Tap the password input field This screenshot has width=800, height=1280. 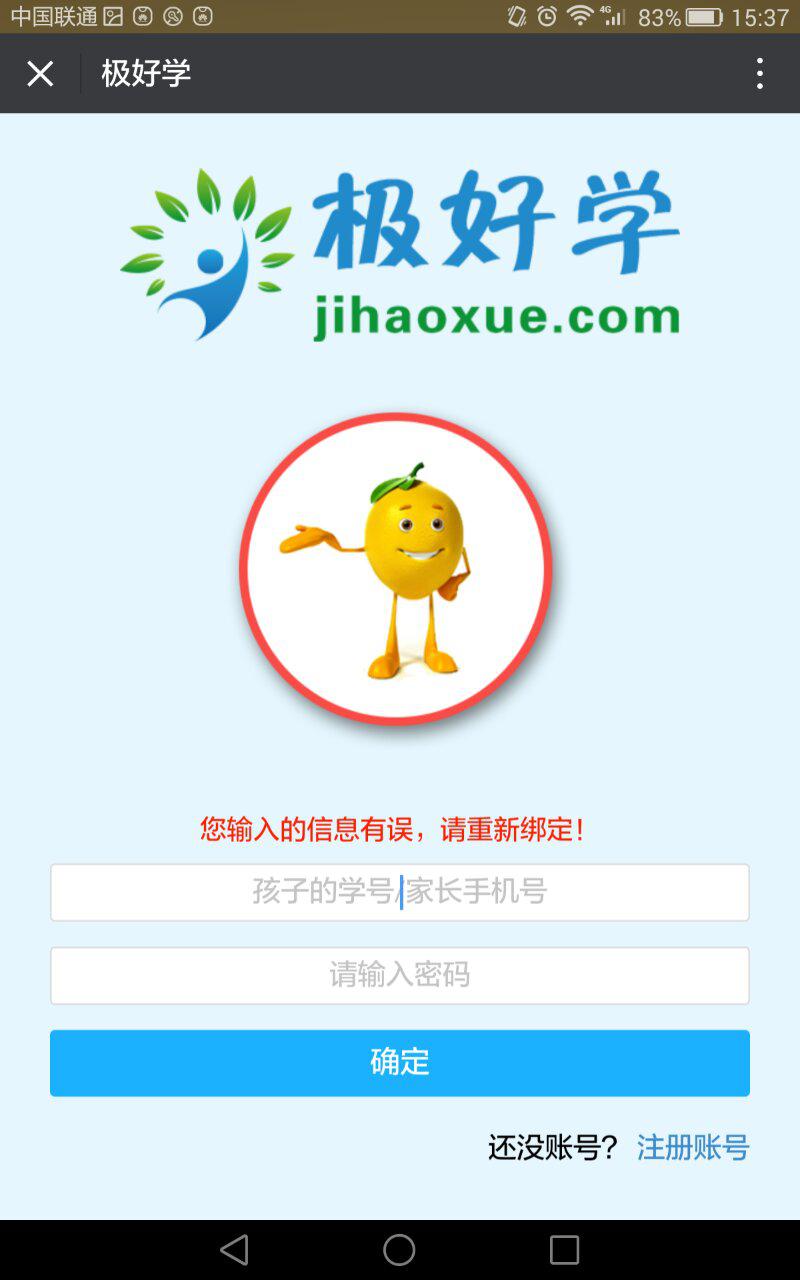(x=400, y=975)
